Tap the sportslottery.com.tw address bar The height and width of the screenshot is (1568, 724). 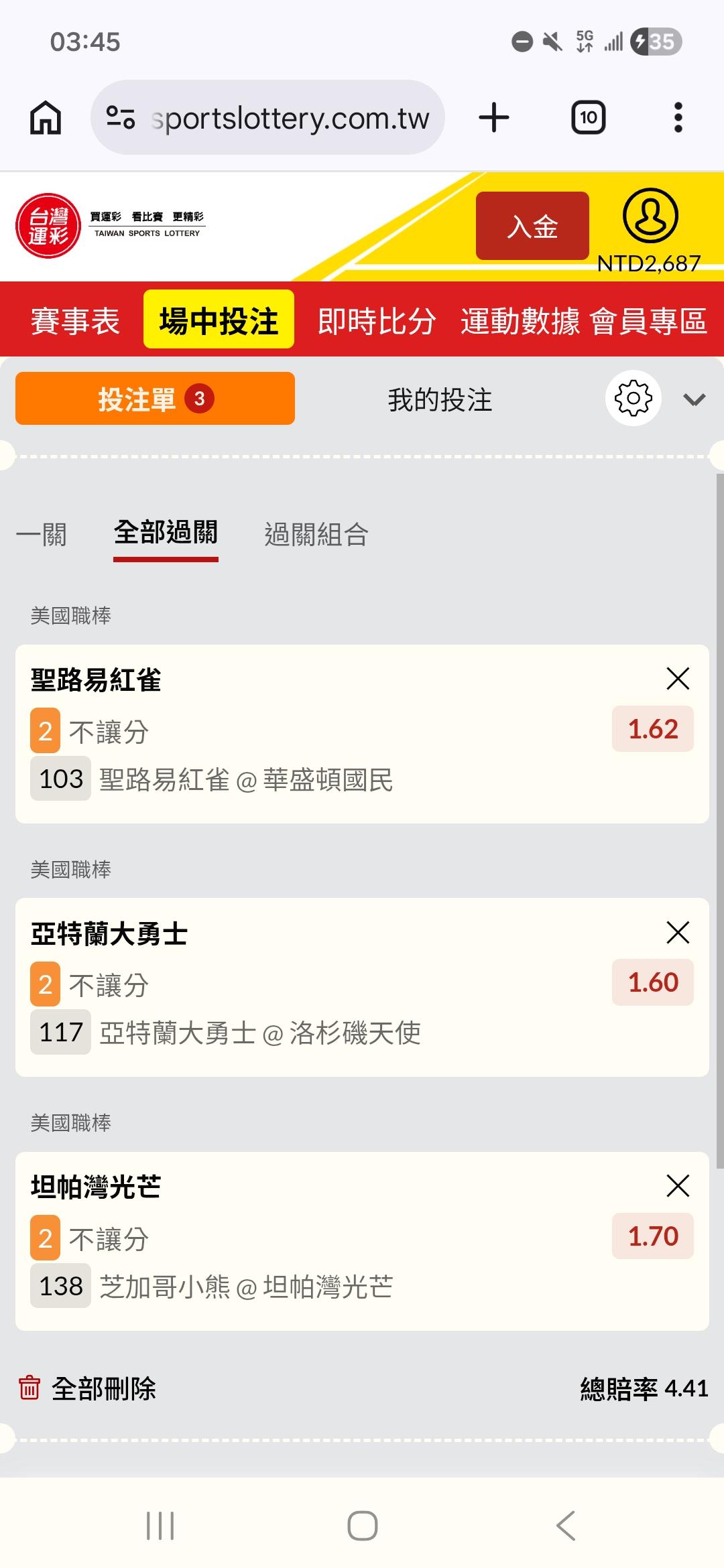(268, 118)
